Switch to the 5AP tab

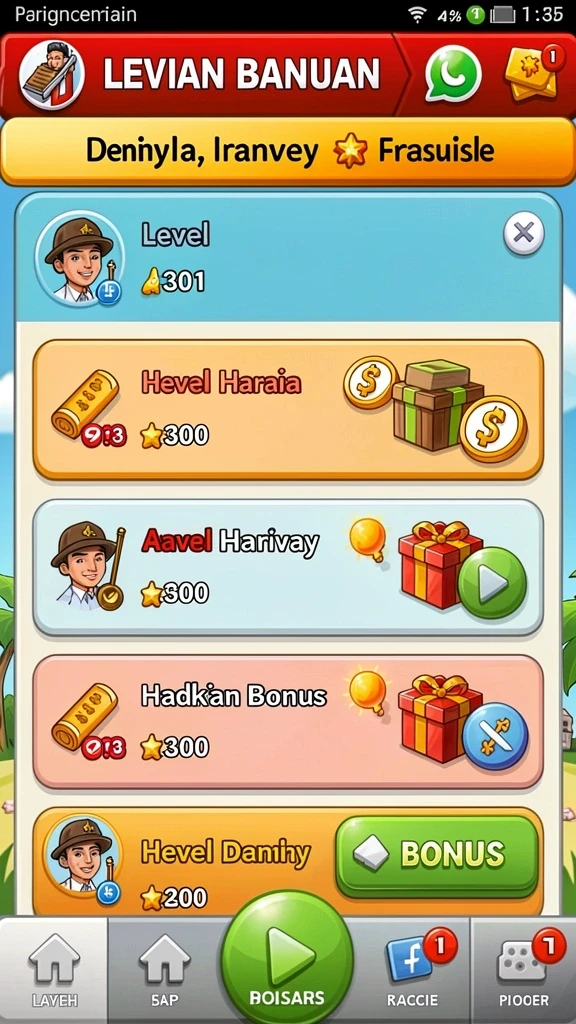coord(165,970)
